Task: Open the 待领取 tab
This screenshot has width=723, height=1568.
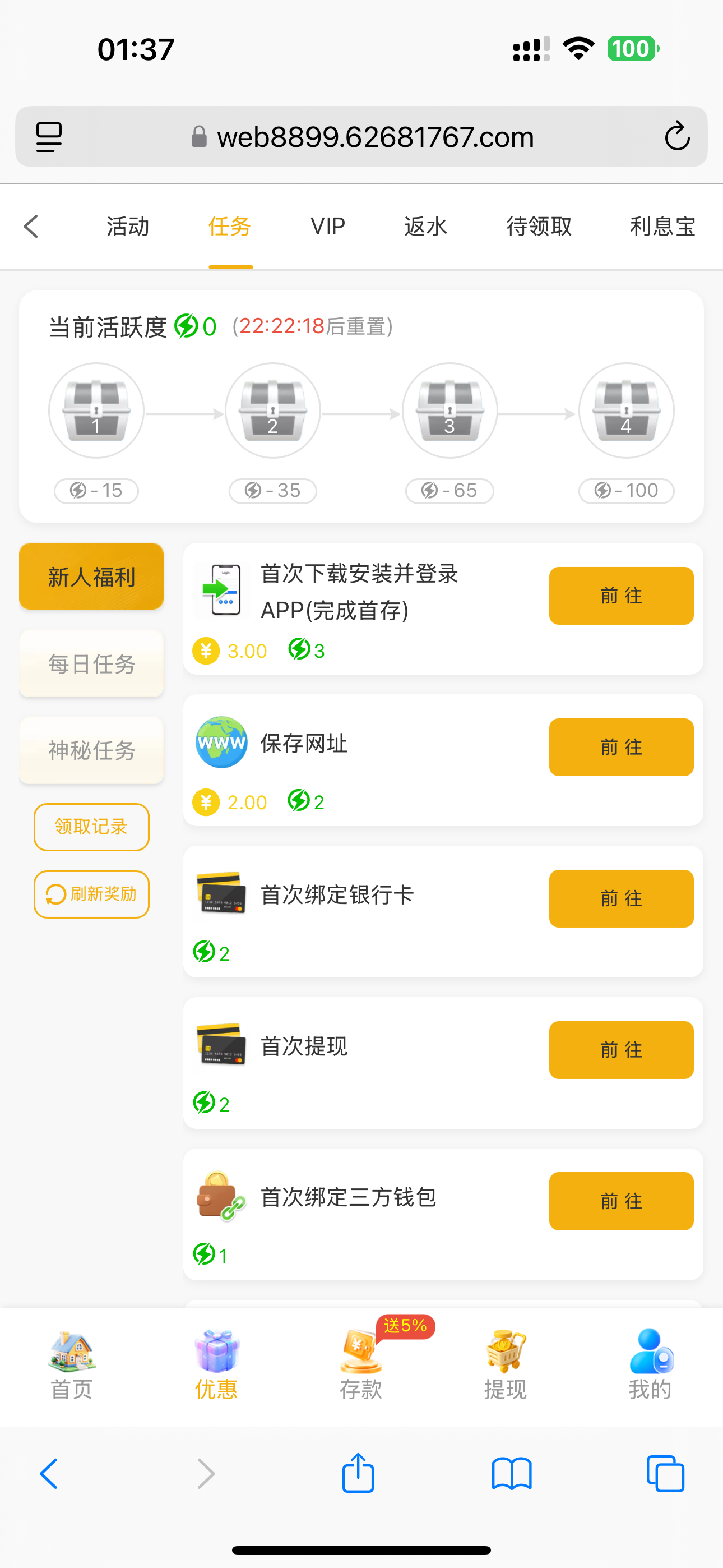Action: pyautogui.click(x=539, y=227)
